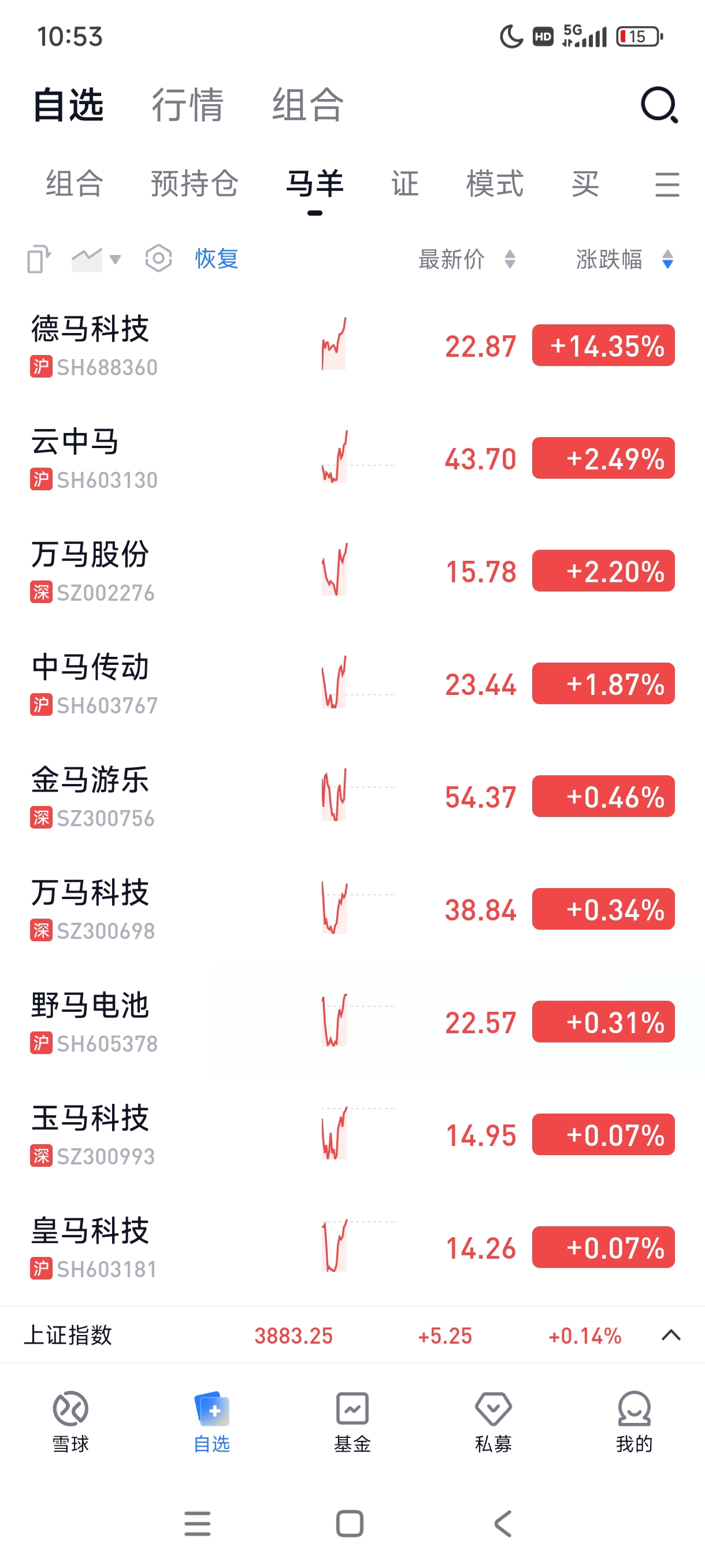Open stock 野马电池 SH605378
The width and height of the screenshot is (705, 1568).
point(353,1022)
